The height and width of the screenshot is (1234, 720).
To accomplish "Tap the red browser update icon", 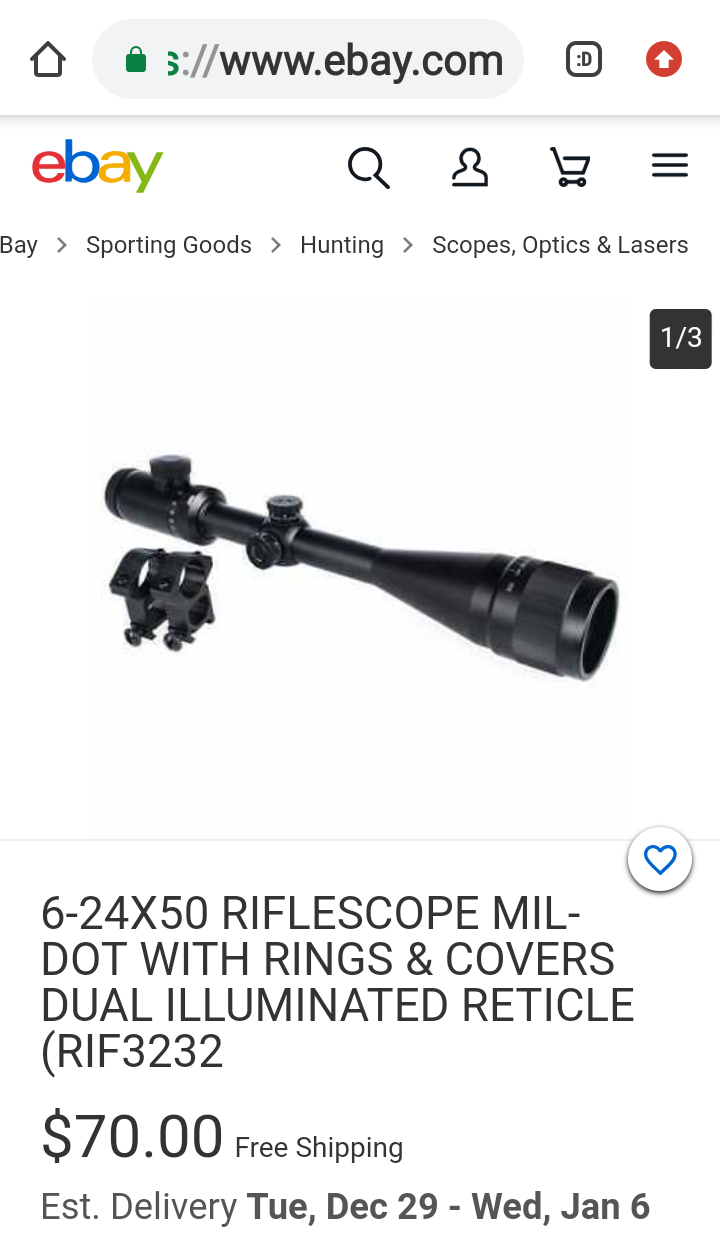I will tap(663, 60).
